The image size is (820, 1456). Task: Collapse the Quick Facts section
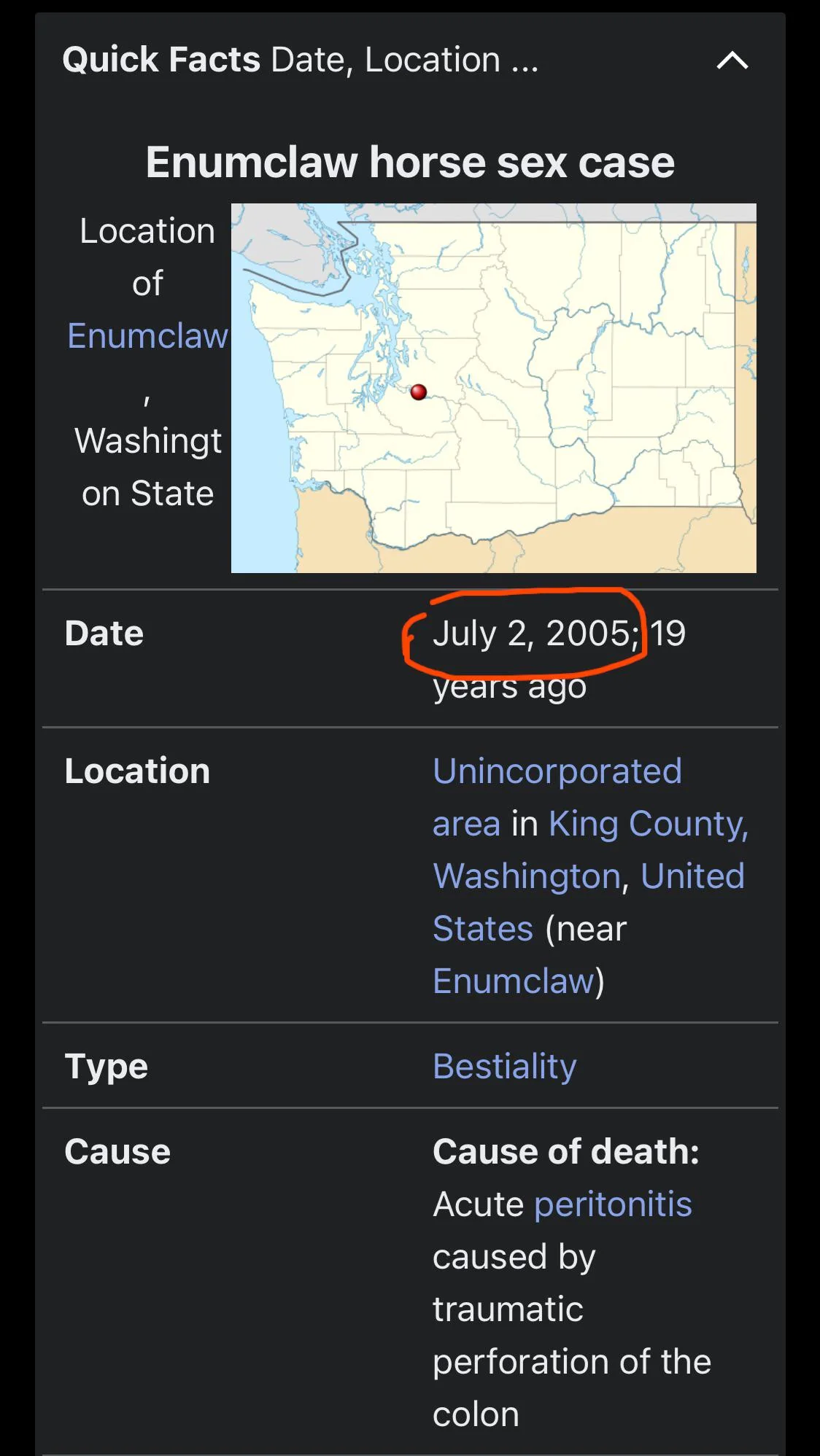[x=732, y=61]
